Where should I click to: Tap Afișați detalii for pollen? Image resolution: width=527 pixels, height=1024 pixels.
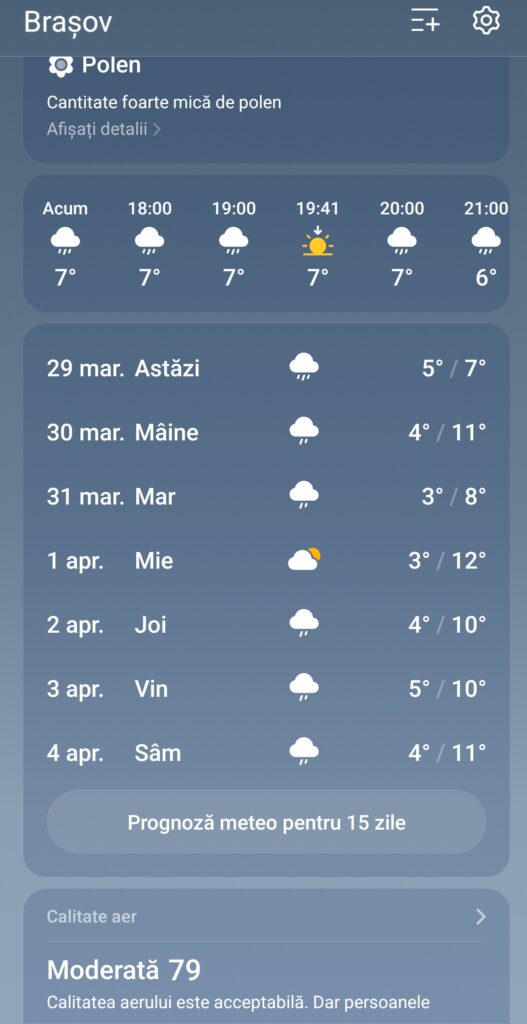pyautogui.click(x=104, y=129)
